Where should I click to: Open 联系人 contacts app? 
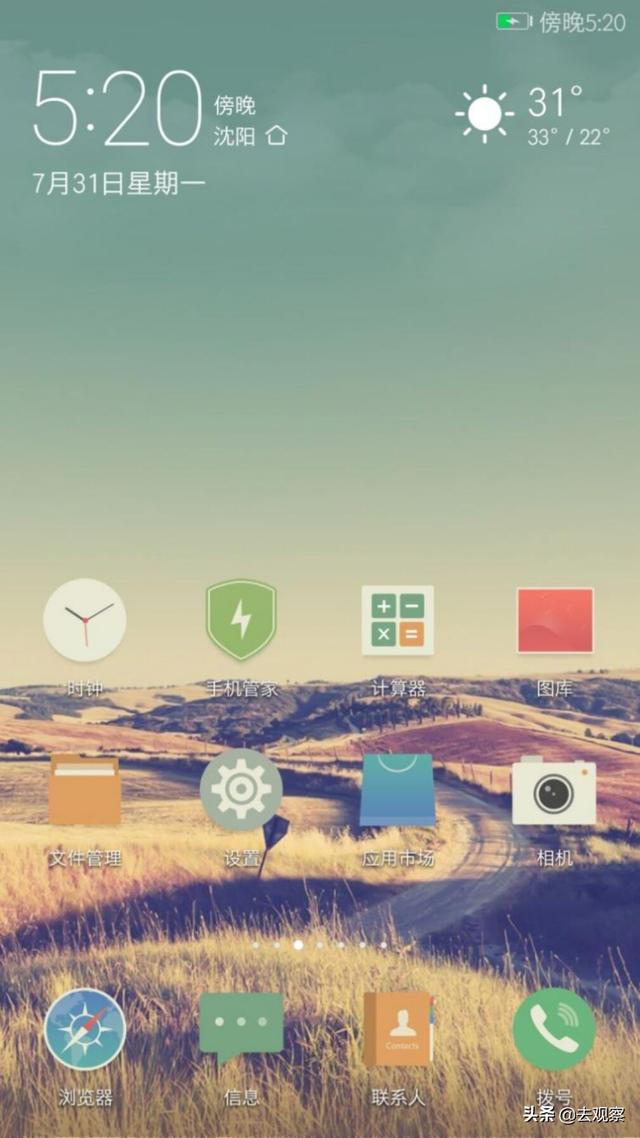coord(398,1029)
